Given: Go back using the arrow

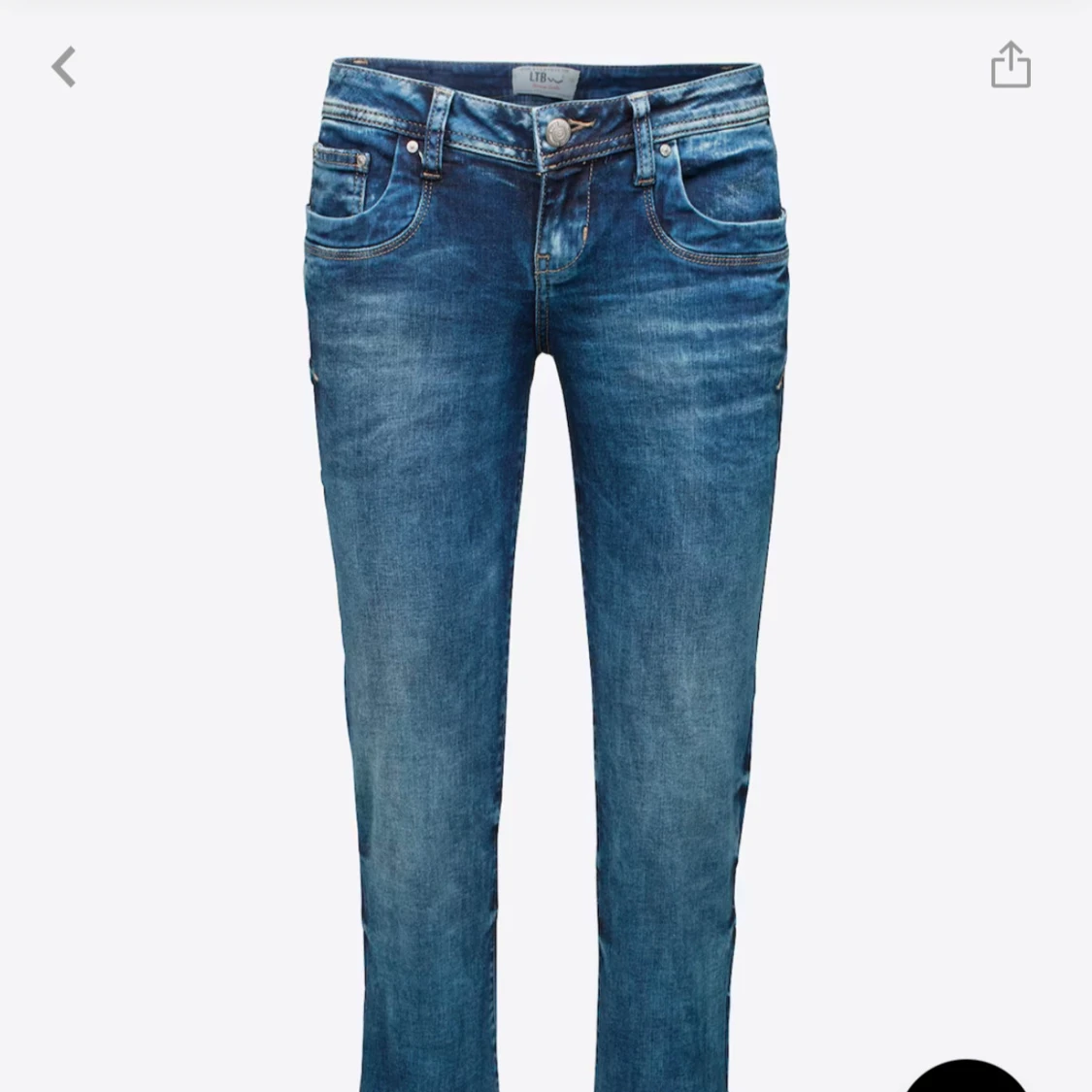Looking at the screenshot, I should (64, 68).
